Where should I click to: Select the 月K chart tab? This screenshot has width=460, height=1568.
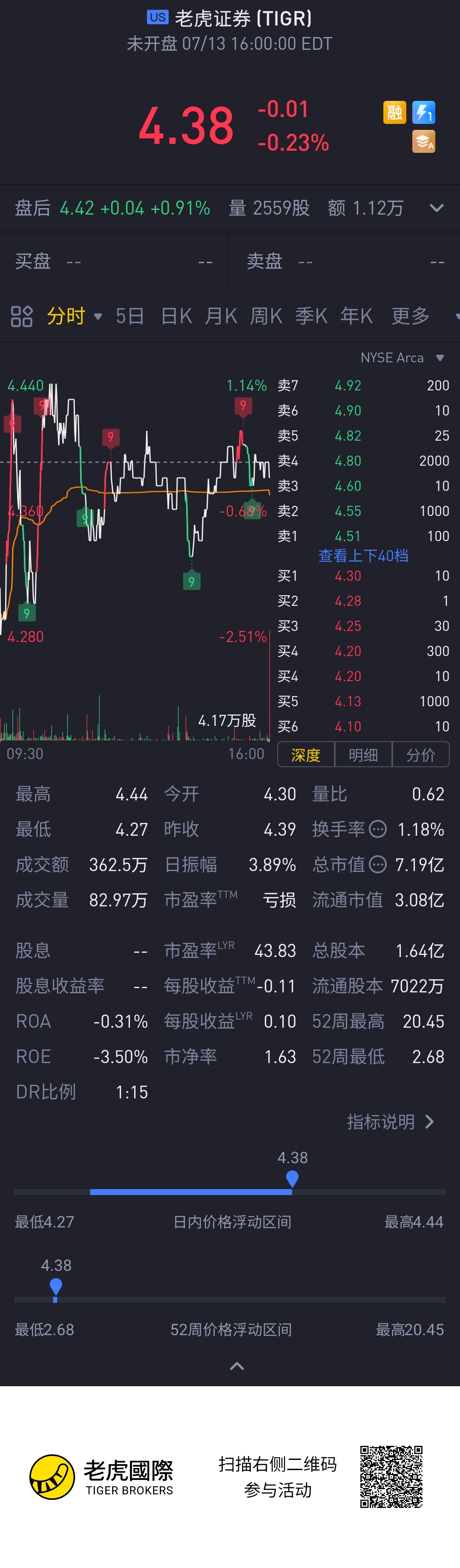point(221,316)
